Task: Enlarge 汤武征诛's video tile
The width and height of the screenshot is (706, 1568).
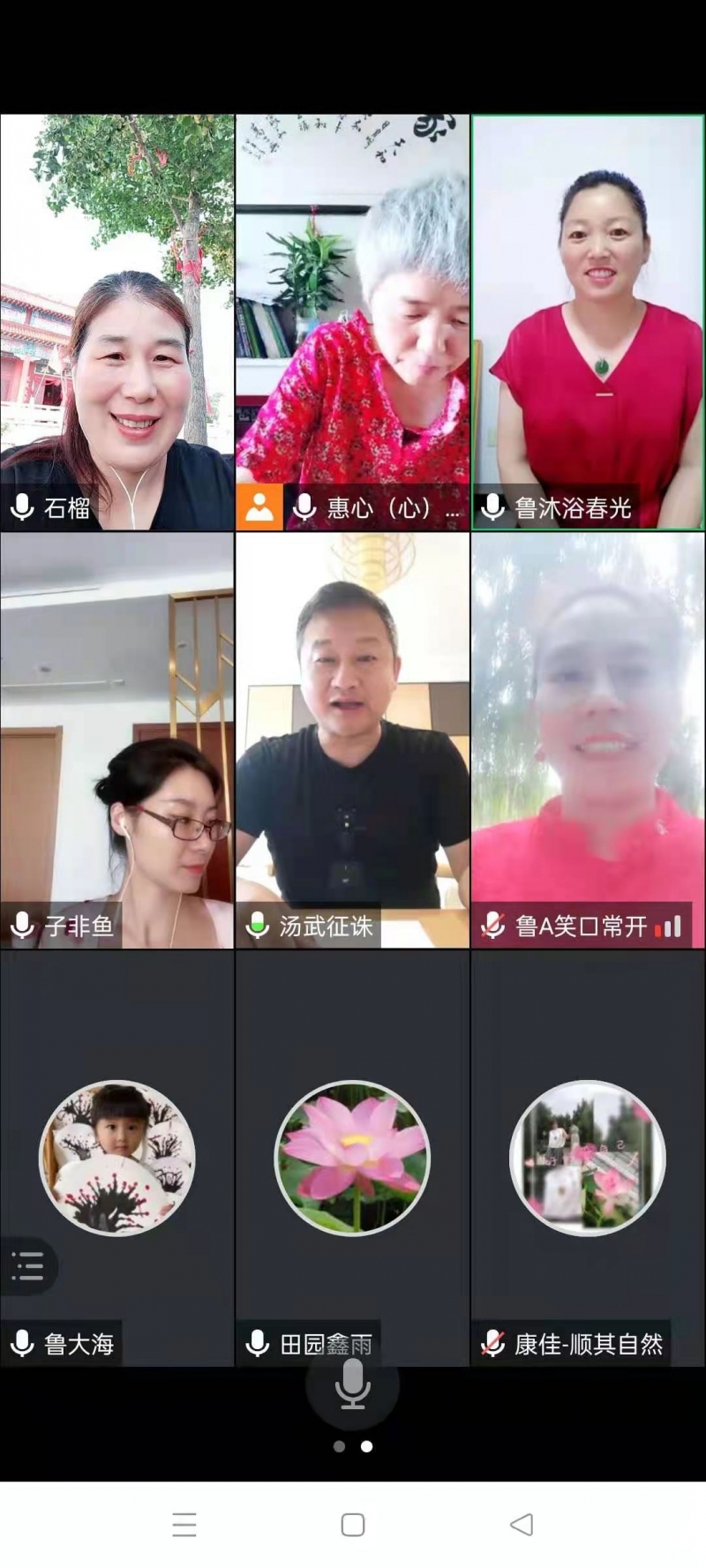Action: [352, 739]
